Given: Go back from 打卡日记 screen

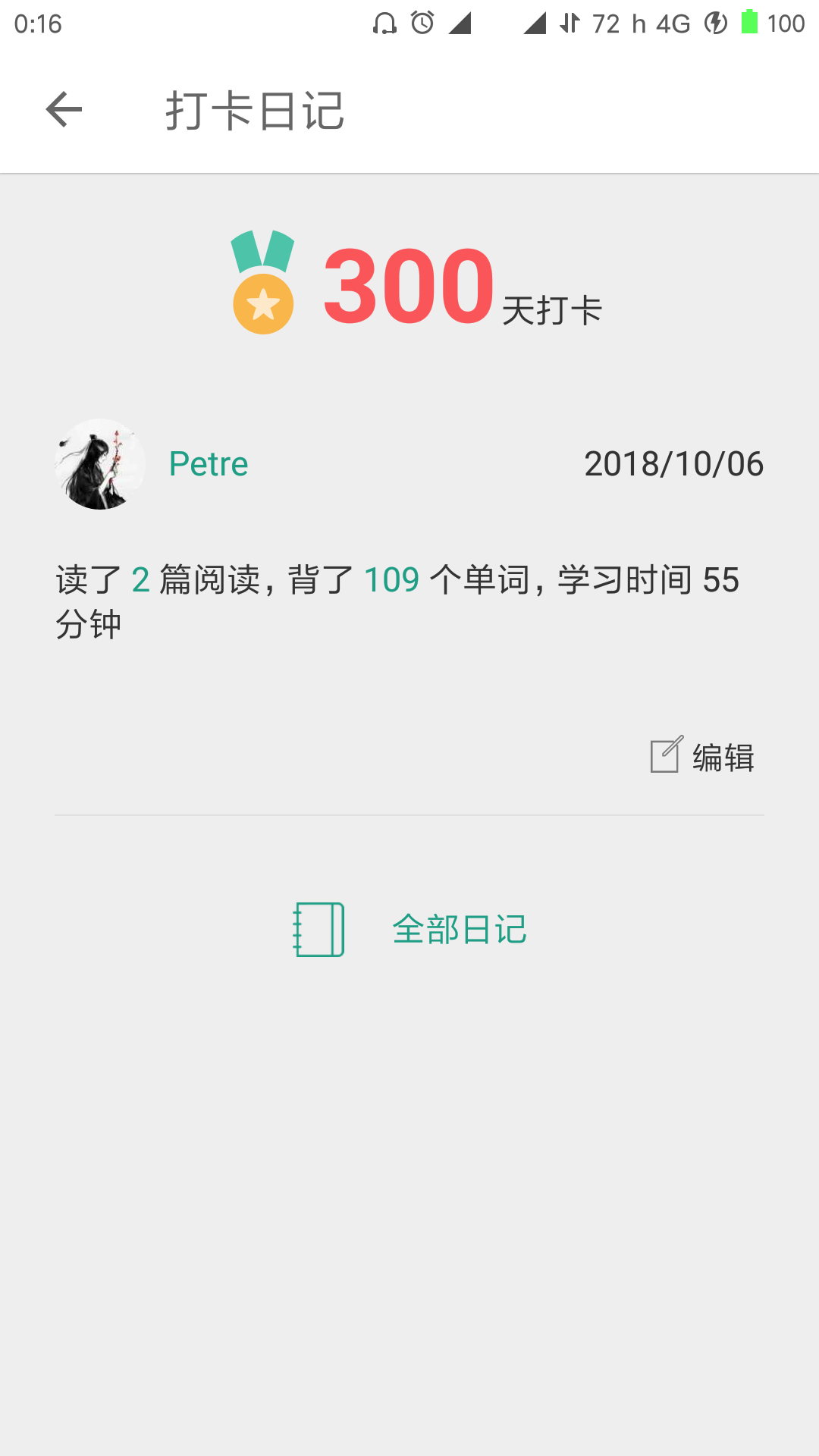Looking at the screenshot, I should pos(64,110).
